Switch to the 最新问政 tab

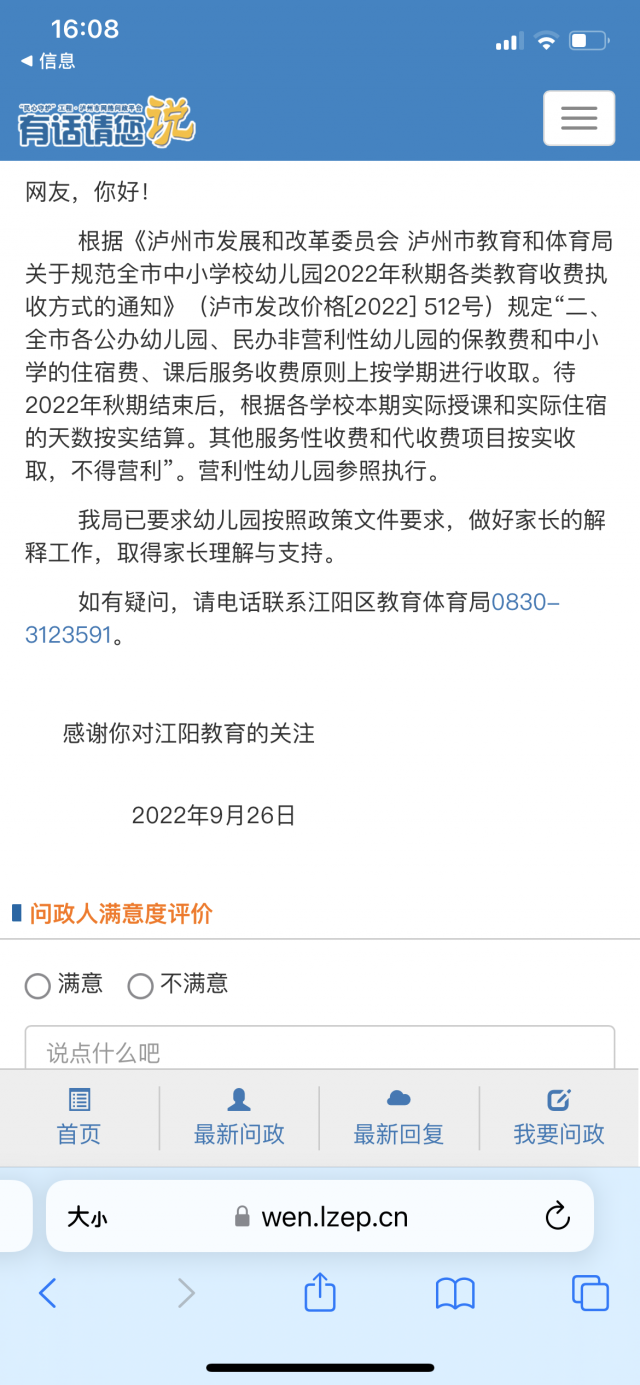(239, 1118)
